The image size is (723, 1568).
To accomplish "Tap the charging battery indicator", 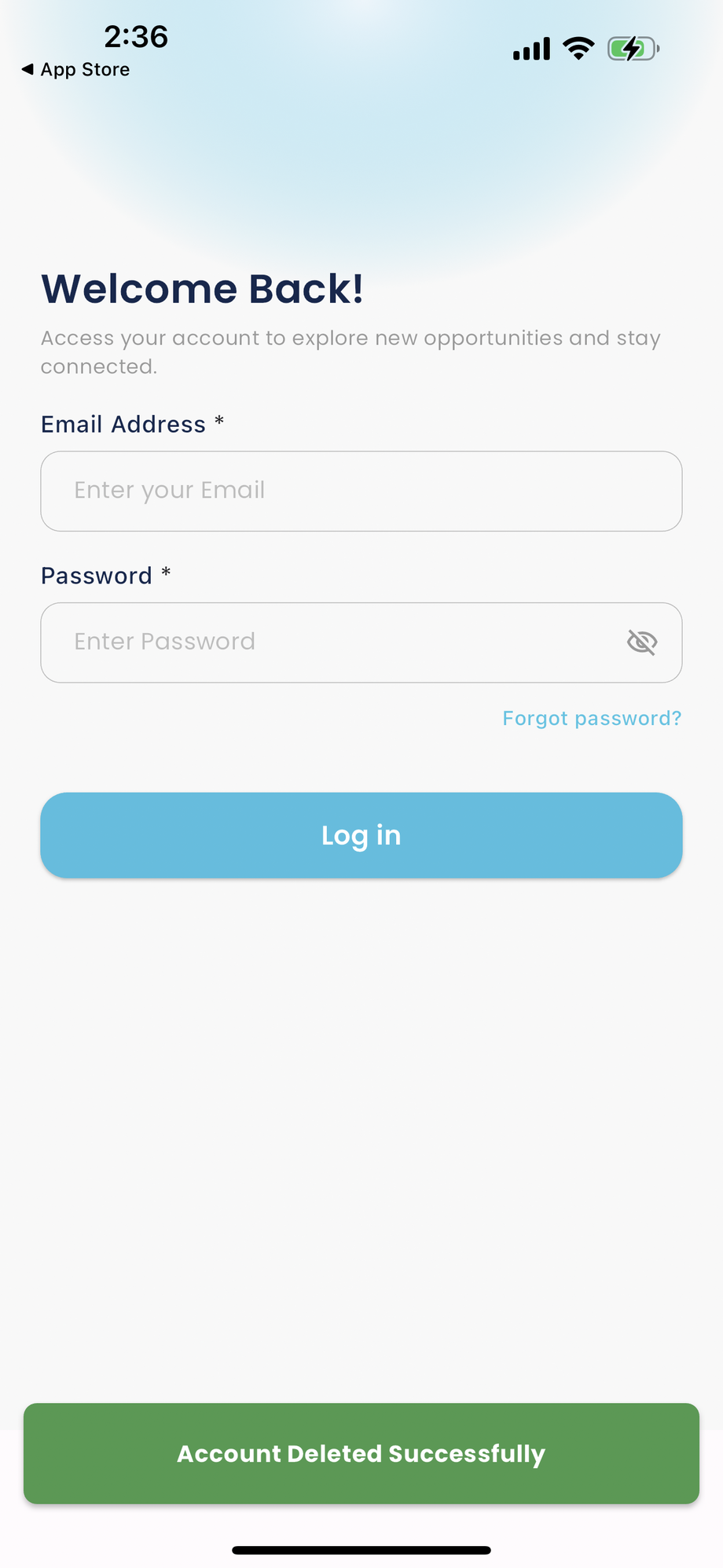I will click(x=632, y=47).
